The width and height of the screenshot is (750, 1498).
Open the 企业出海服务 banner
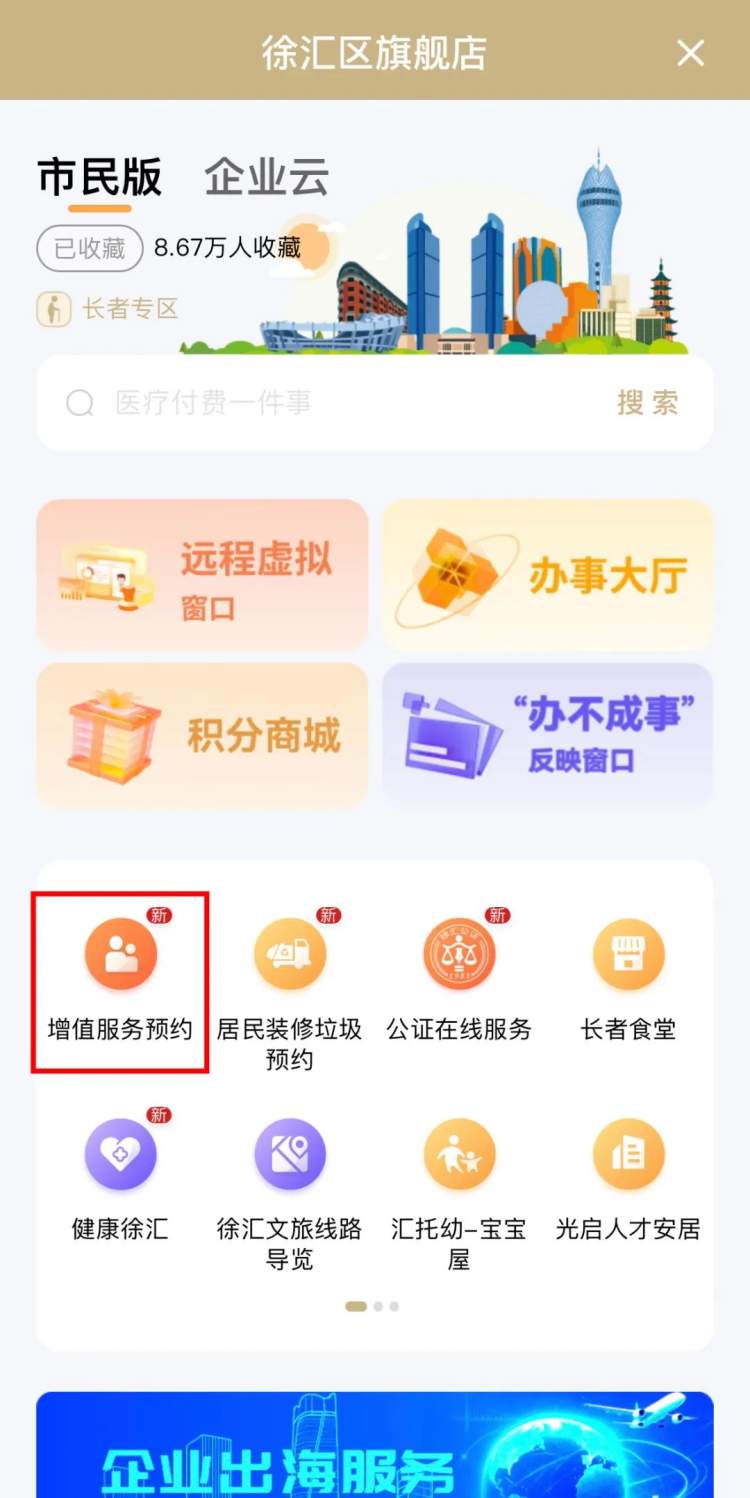[375, 1445]
